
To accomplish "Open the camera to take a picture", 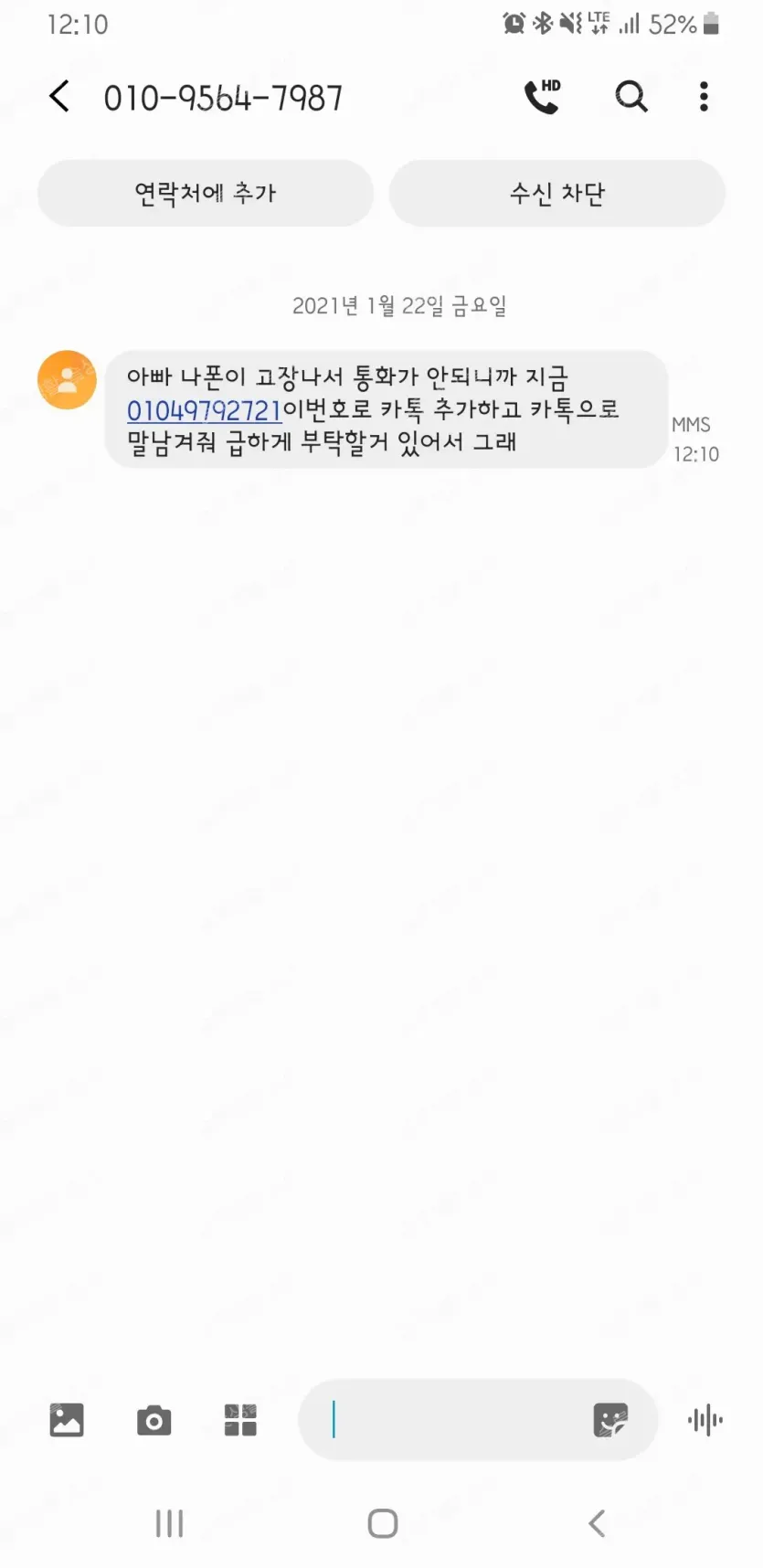I will (x=154, y=1421).
